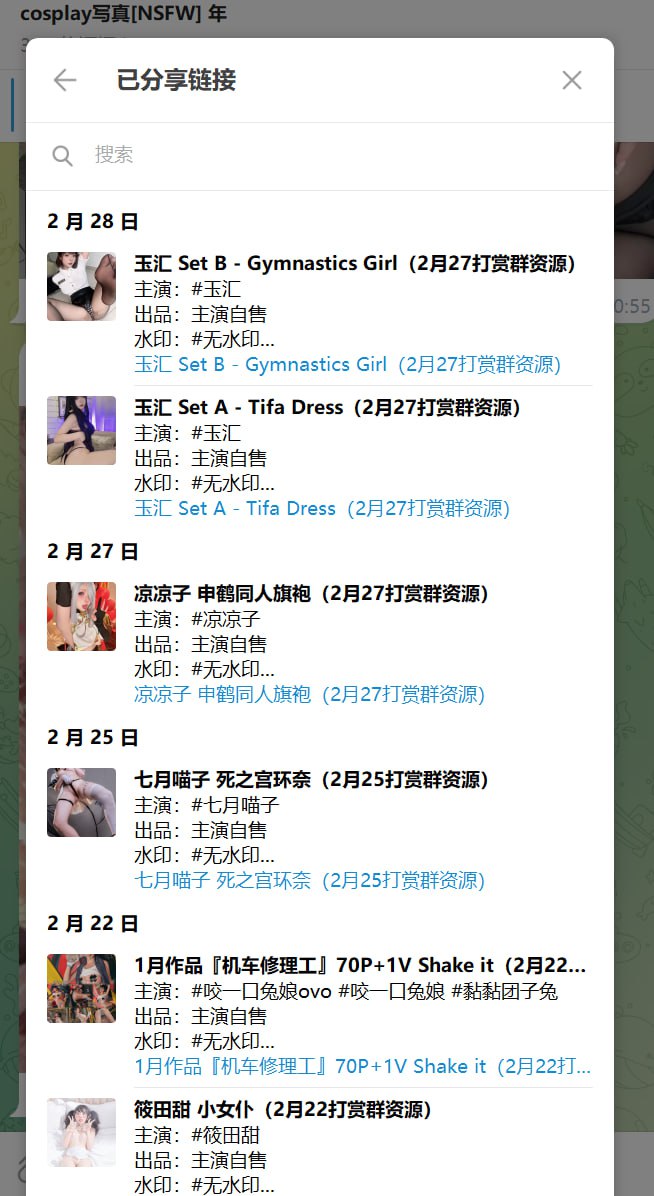Open the 1月作品『机车修理工』 link
This screenshot has height=1196, width=654.
[362, 1067]
